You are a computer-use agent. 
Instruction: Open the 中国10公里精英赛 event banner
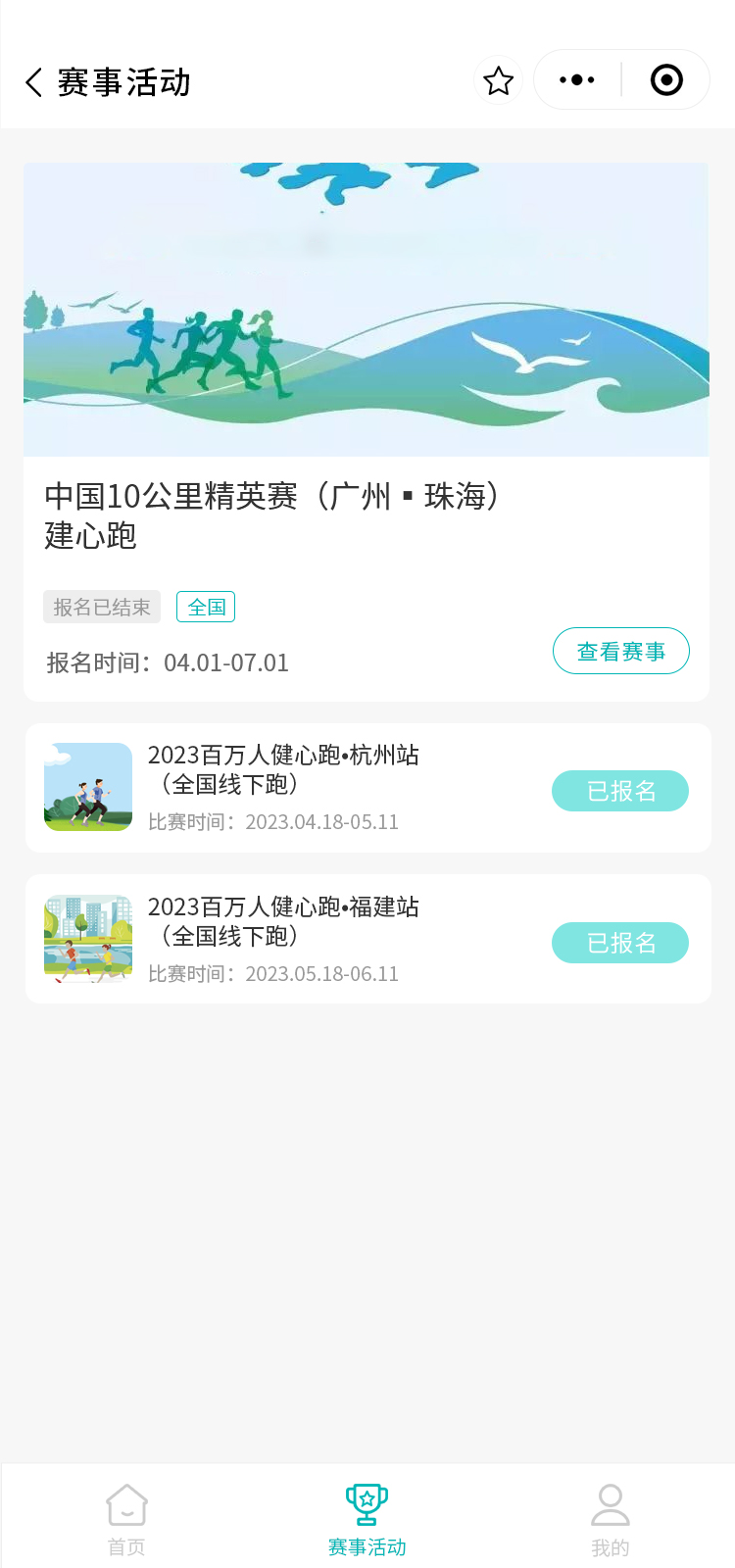[366, 310]
